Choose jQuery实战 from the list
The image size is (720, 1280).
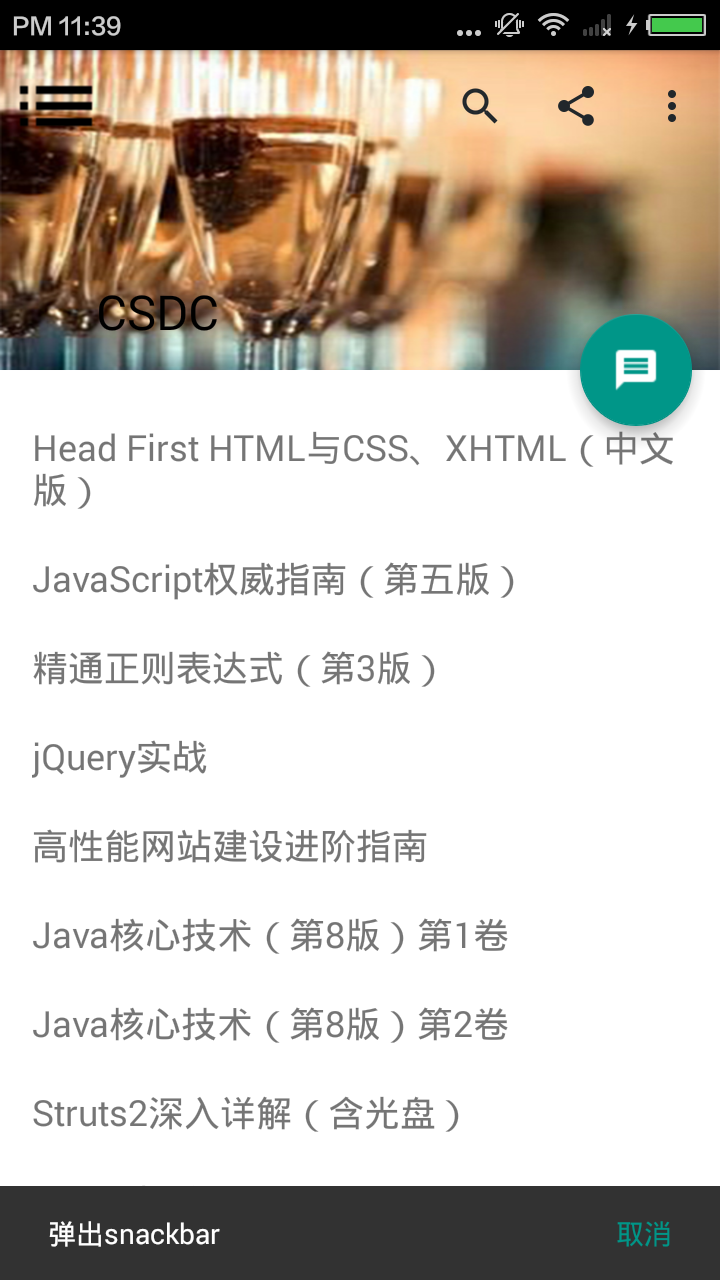pos(120,758)
